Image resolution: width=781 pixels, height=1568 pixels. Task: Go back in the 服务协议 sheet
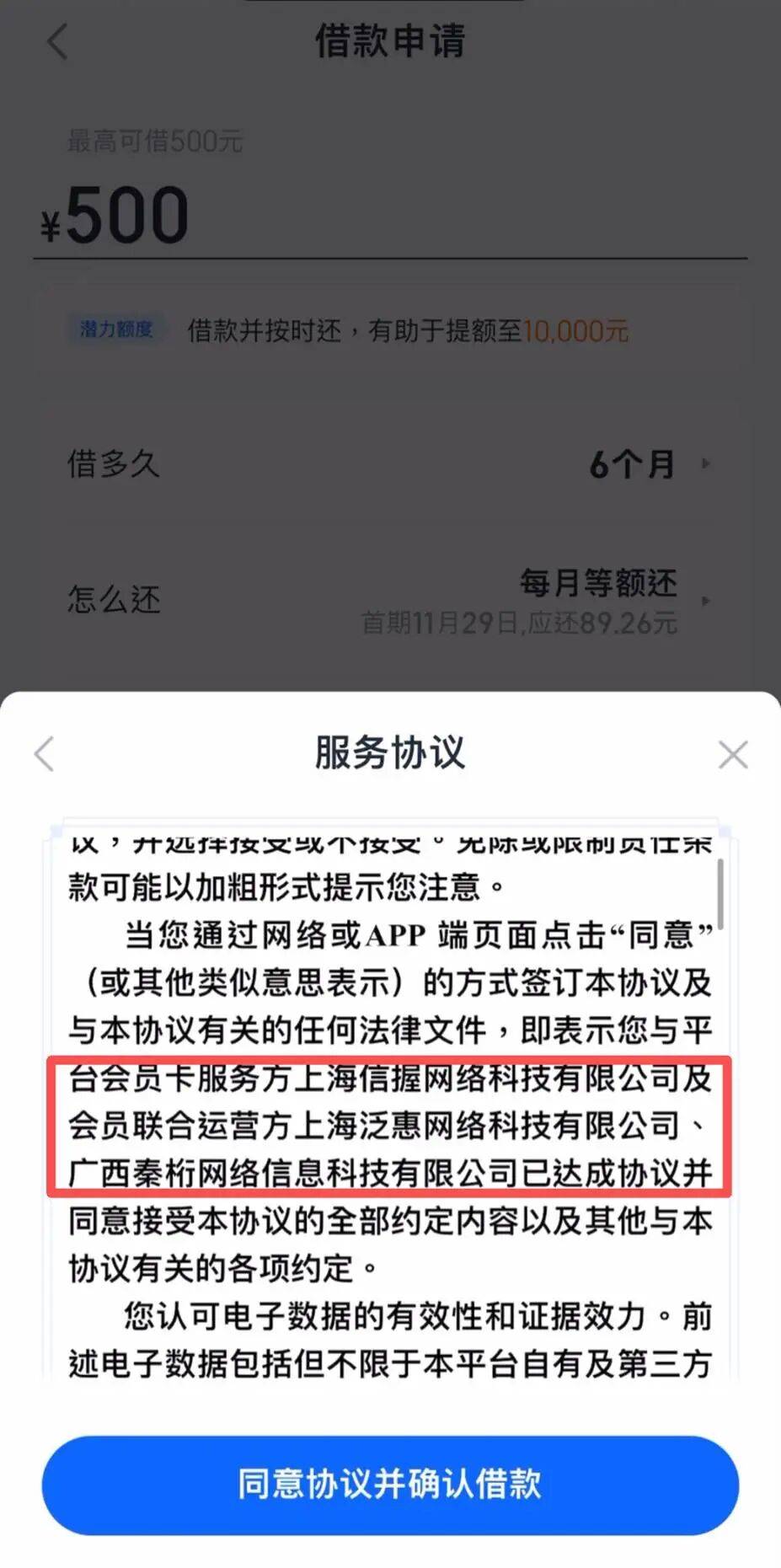click(x=45, y=753)
